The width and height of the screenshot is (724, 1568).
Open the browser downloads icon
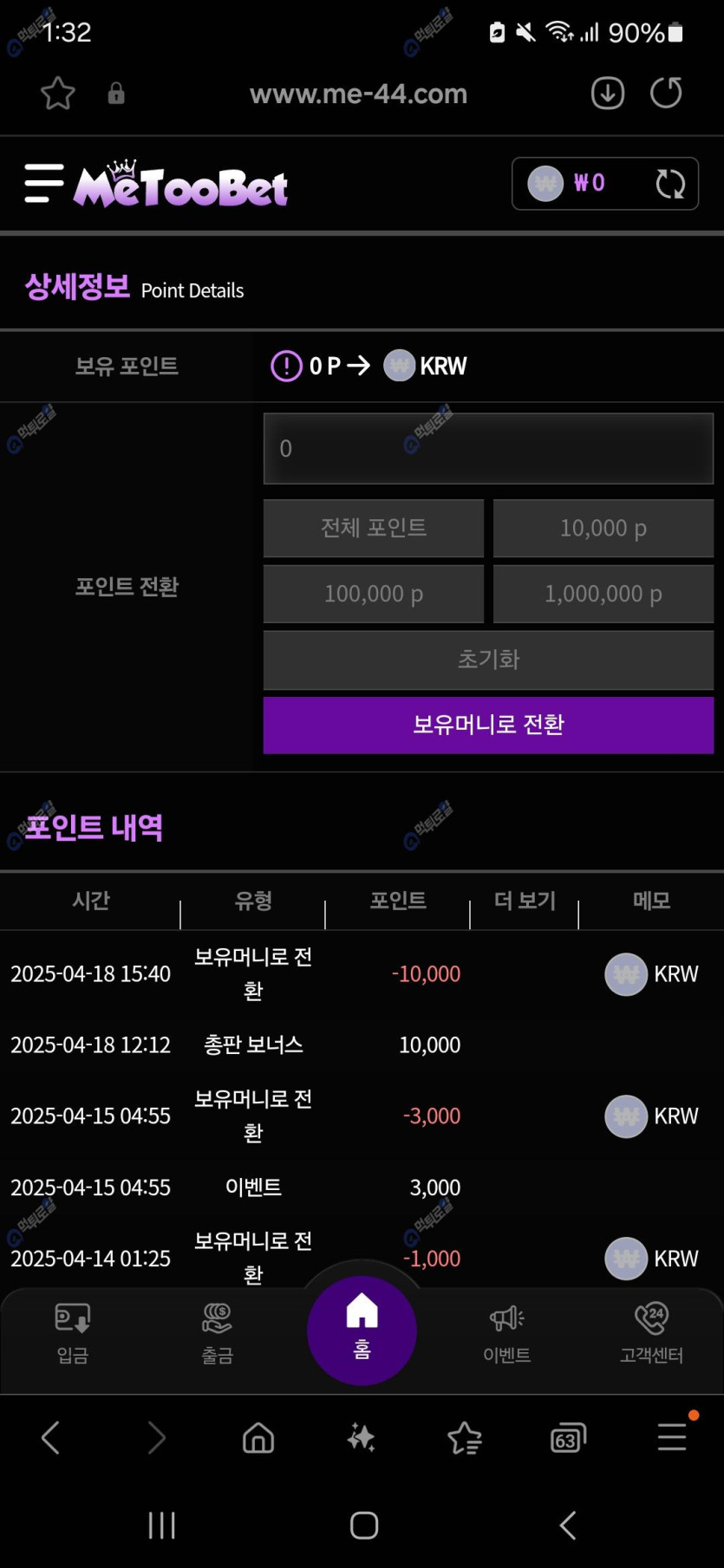point(608,93)
